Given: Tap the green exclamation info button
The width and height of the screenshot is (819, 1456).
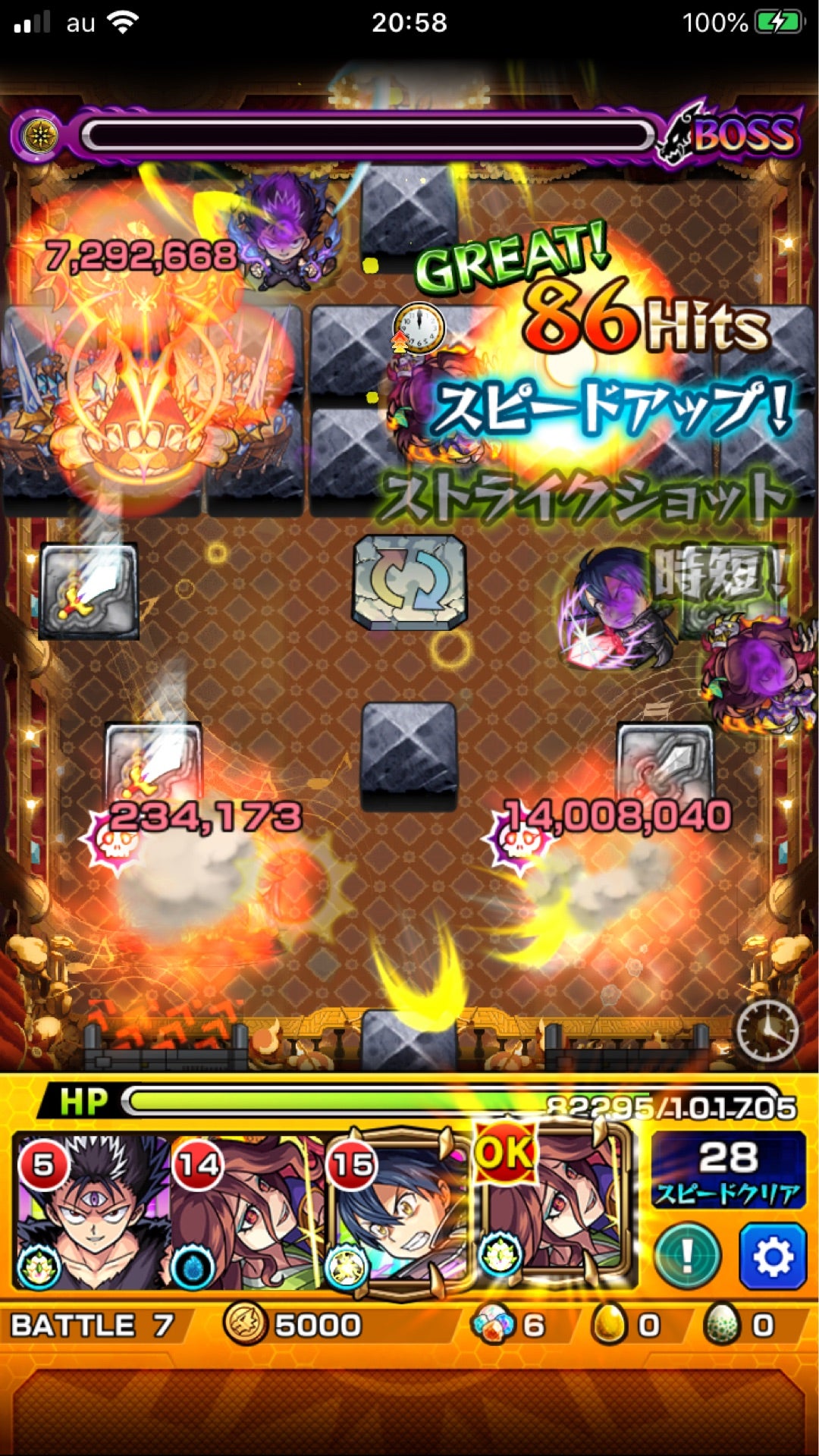Looking at the screenshot, I should click(687, 1257).
